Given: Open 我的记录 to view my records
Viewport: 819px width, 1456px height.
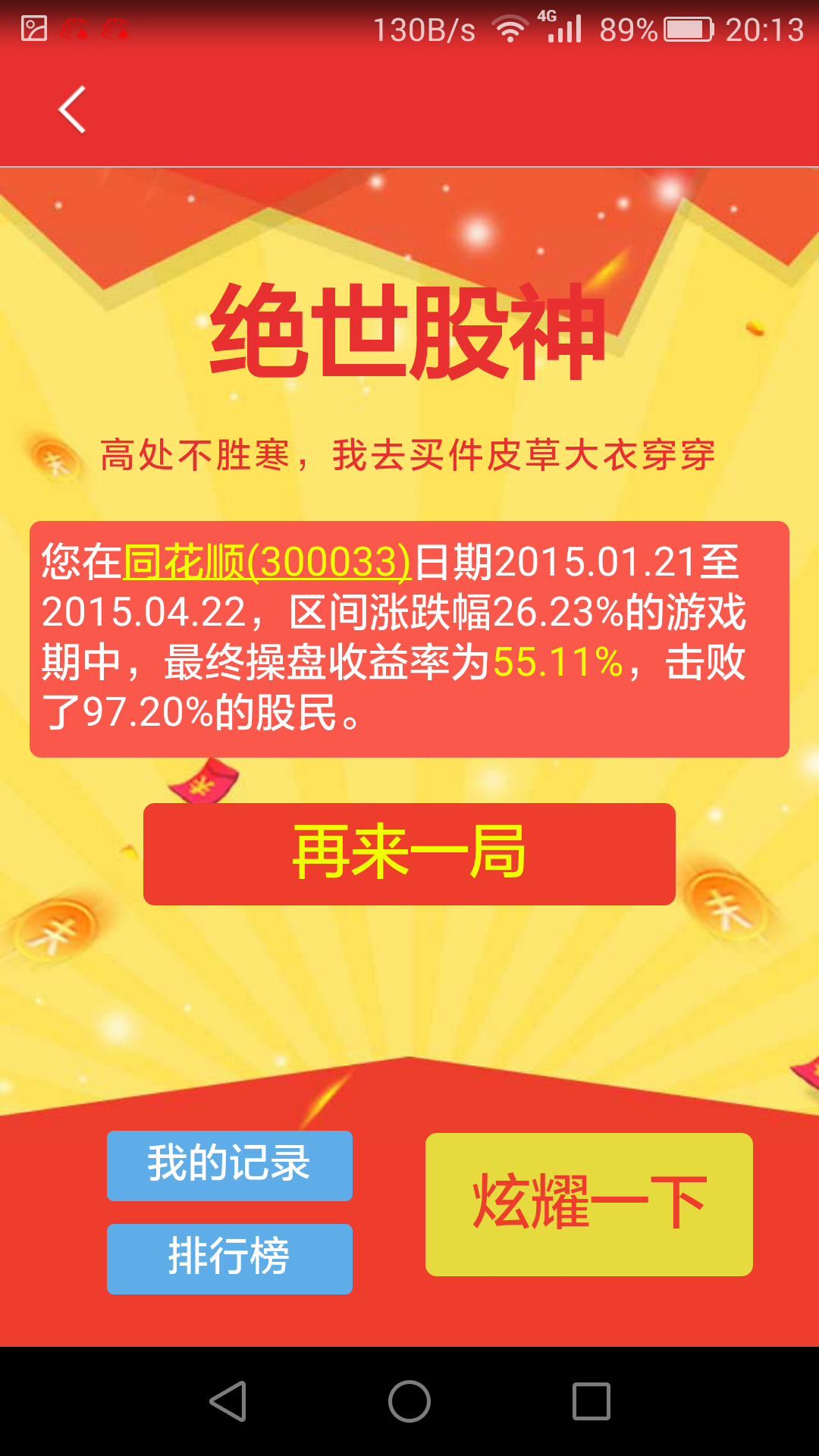Looking at the screenshot, I should pyautogui.click(x=230, y=1166).
